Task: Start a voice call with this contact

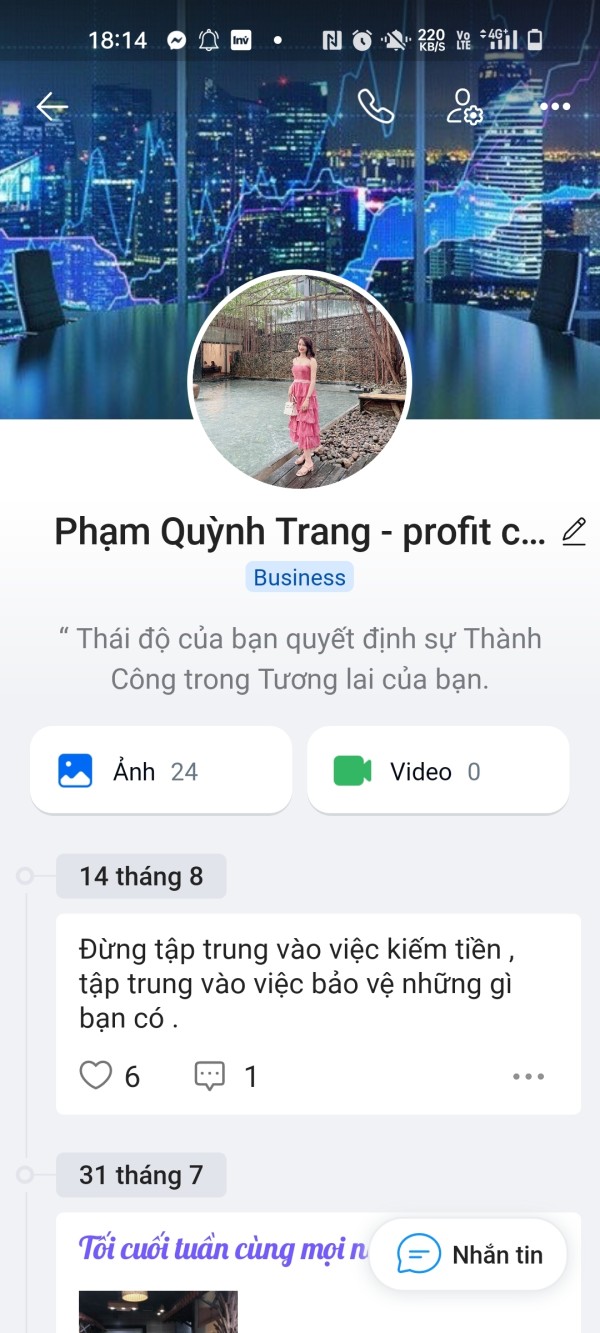Action: pos(376,107)
